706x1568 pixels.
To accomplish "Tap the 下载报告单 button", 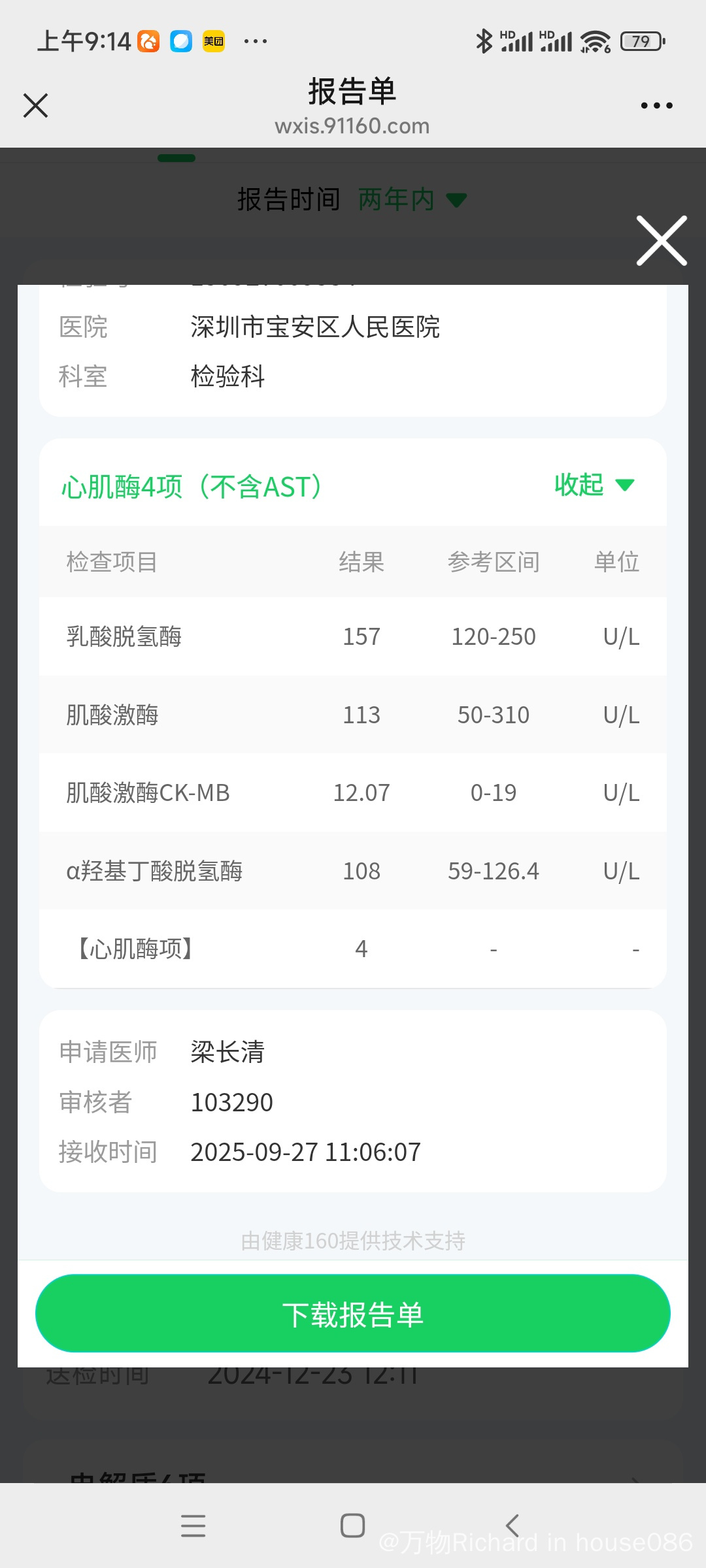I will coord(353,1314).
